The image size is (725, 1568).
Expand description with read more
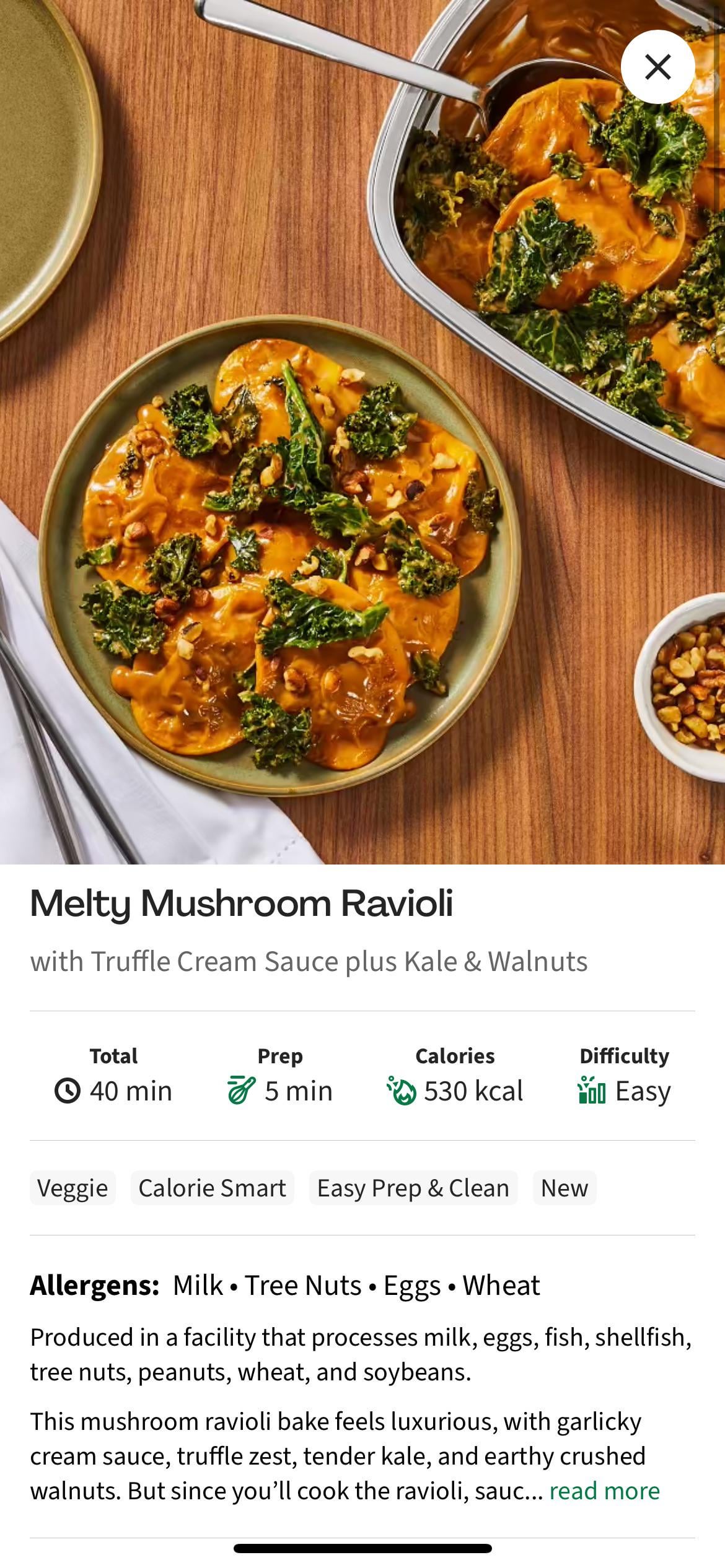pyautogui.click(x=604, y=1491)
